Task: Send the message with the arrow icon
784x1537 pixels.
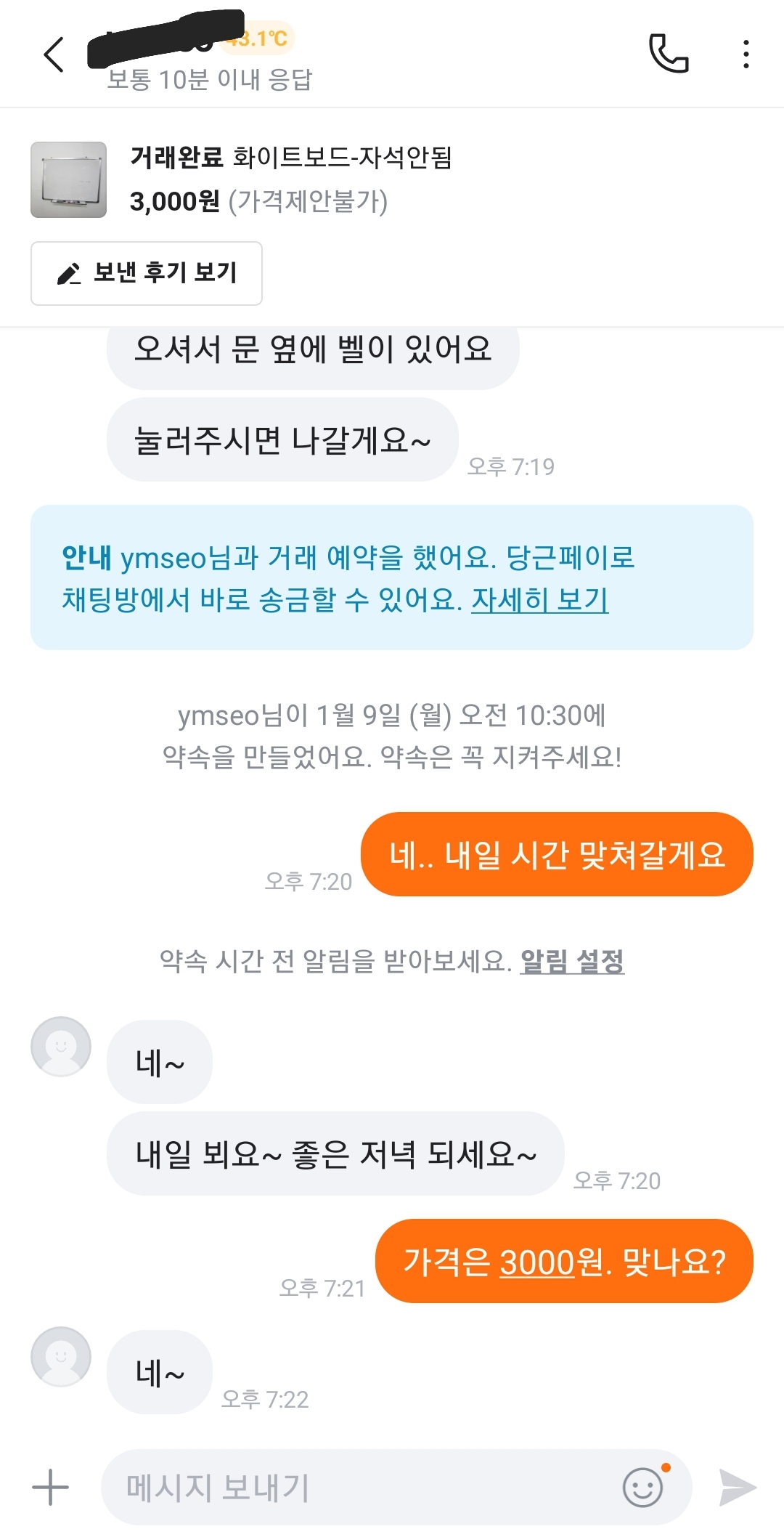Action: (737, 1487)
